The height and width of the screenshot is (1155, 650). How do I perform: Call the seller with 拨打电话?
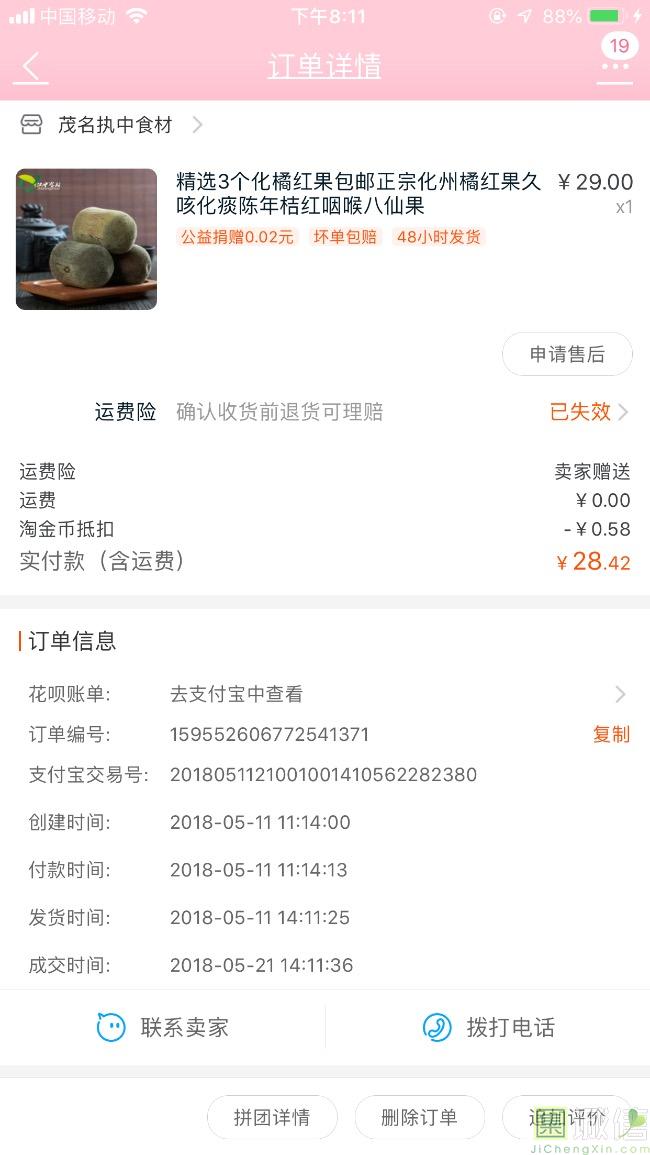[488, 1027]
